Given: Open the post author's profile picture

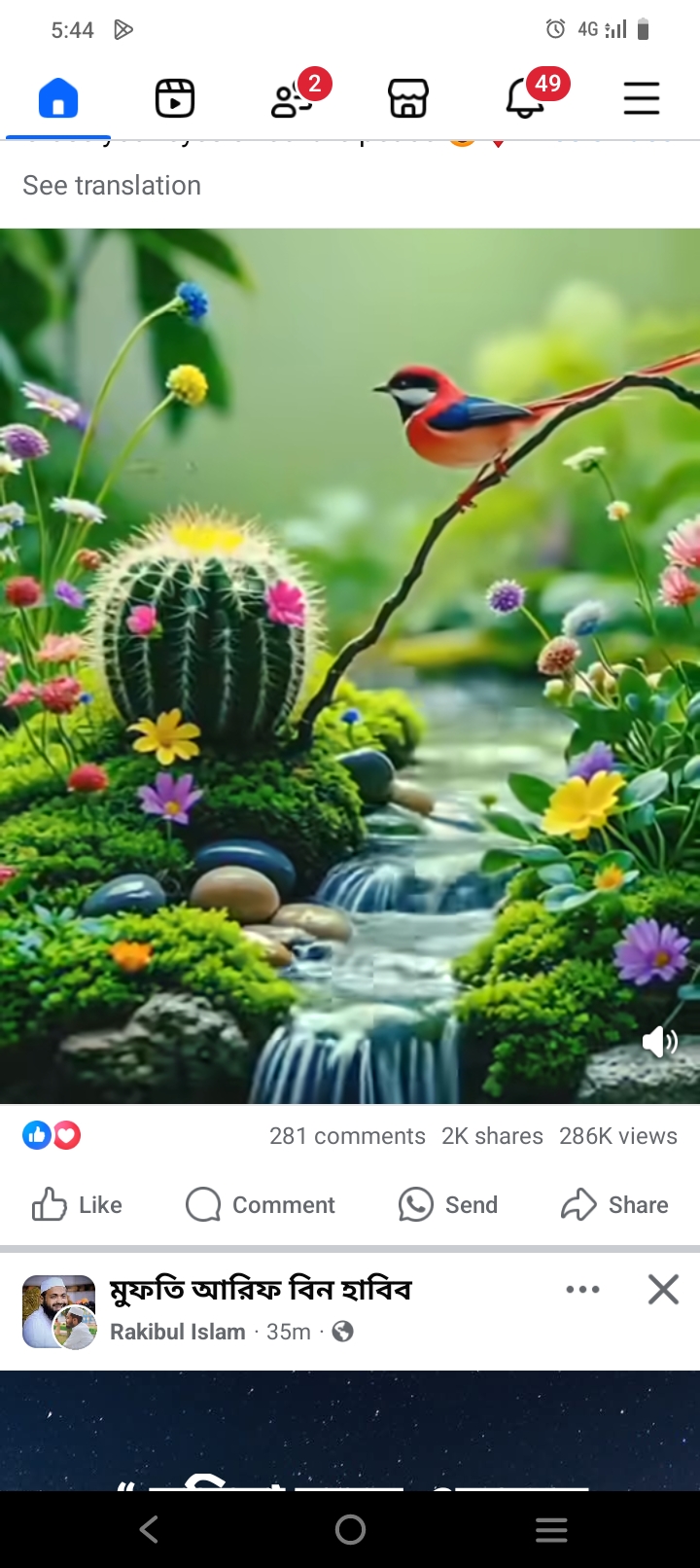Looking at the screenshot, I should (58, 1311).
